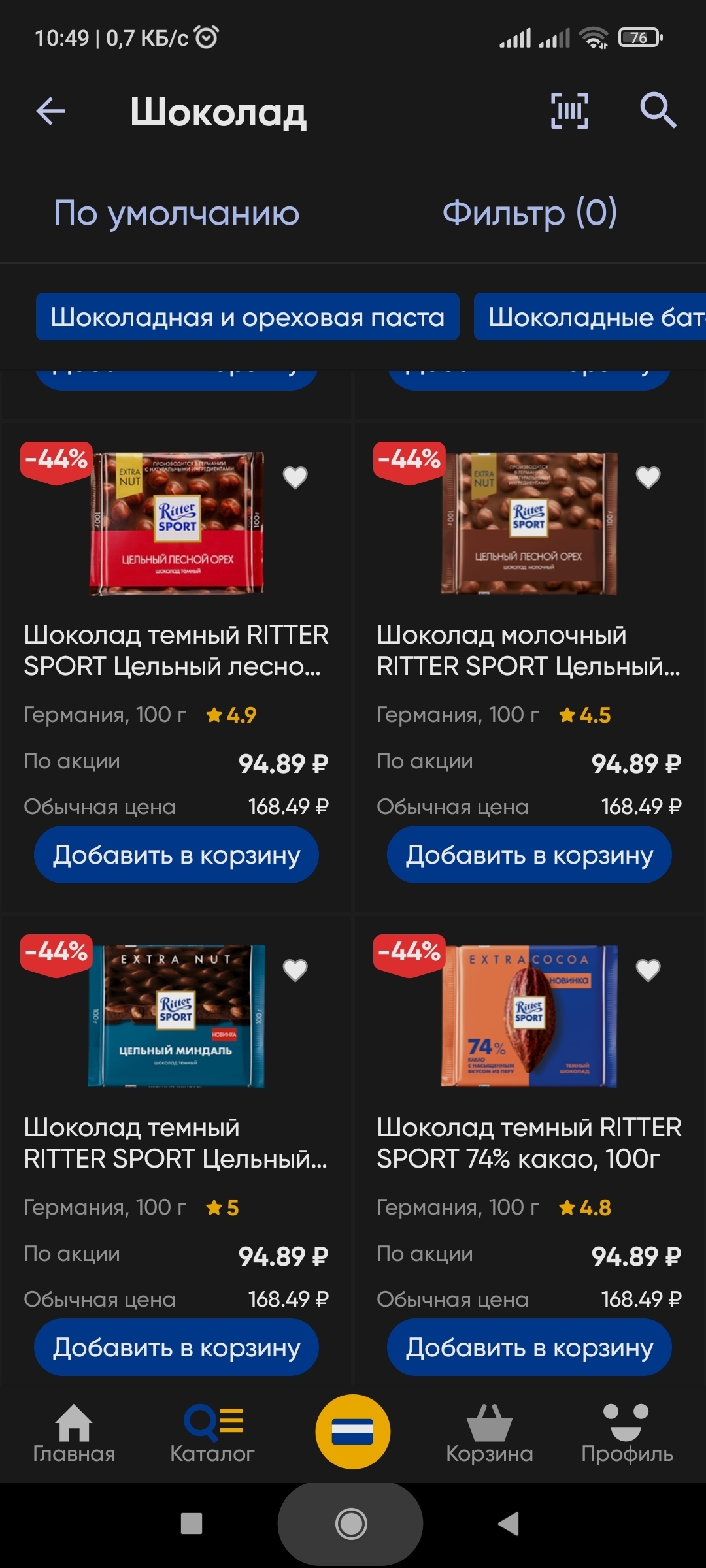
Task: Open the RITTER SPORT 74% какао product card
Action: tap(529, 1142)
